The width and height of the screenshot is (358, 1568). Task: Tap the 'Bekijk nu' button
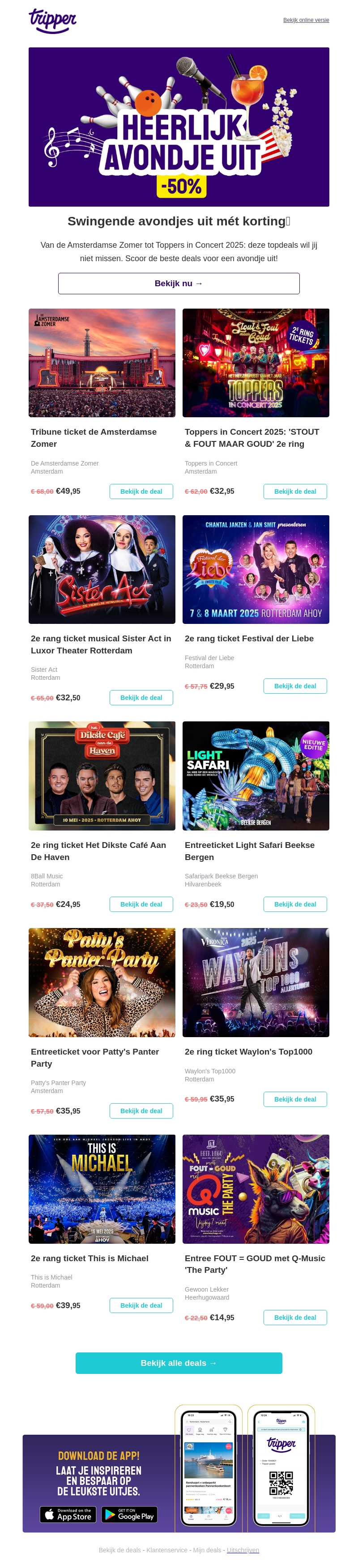click(179, 283)
